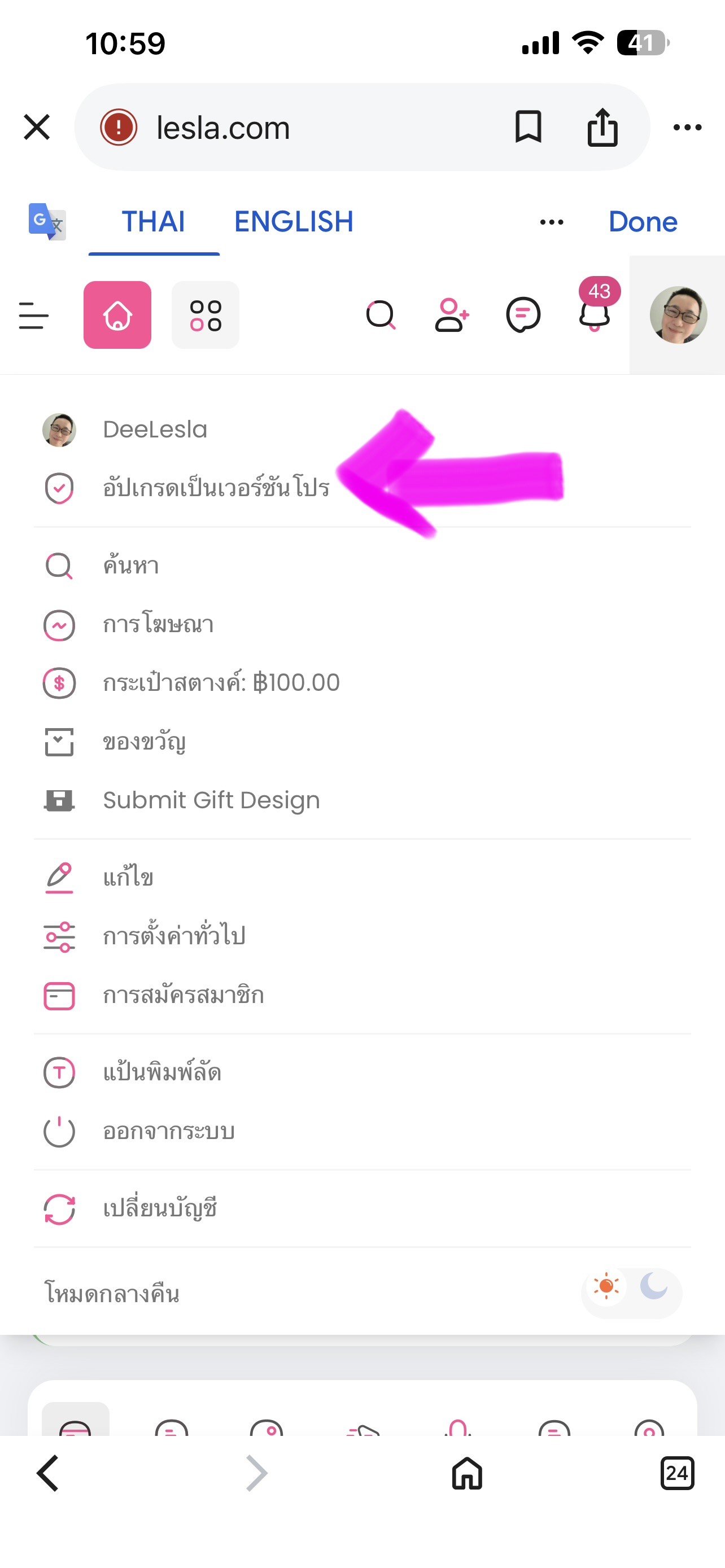Open the DeeLesla profile row
This screenshot has height=1568, width=725.
pos(155,430)
